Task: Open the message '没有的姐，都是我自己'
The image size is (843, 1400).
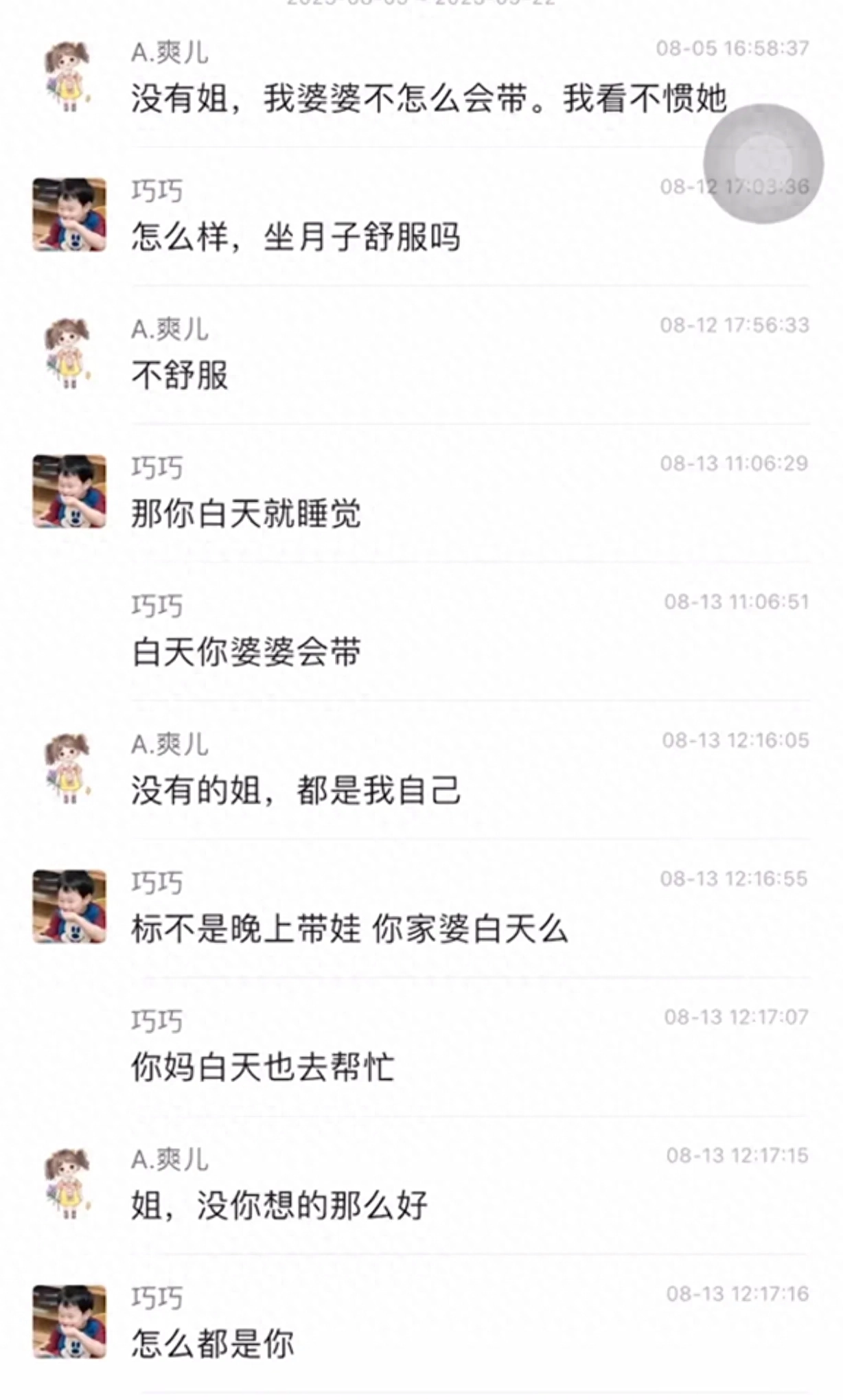Action: (x=295, y=790)
